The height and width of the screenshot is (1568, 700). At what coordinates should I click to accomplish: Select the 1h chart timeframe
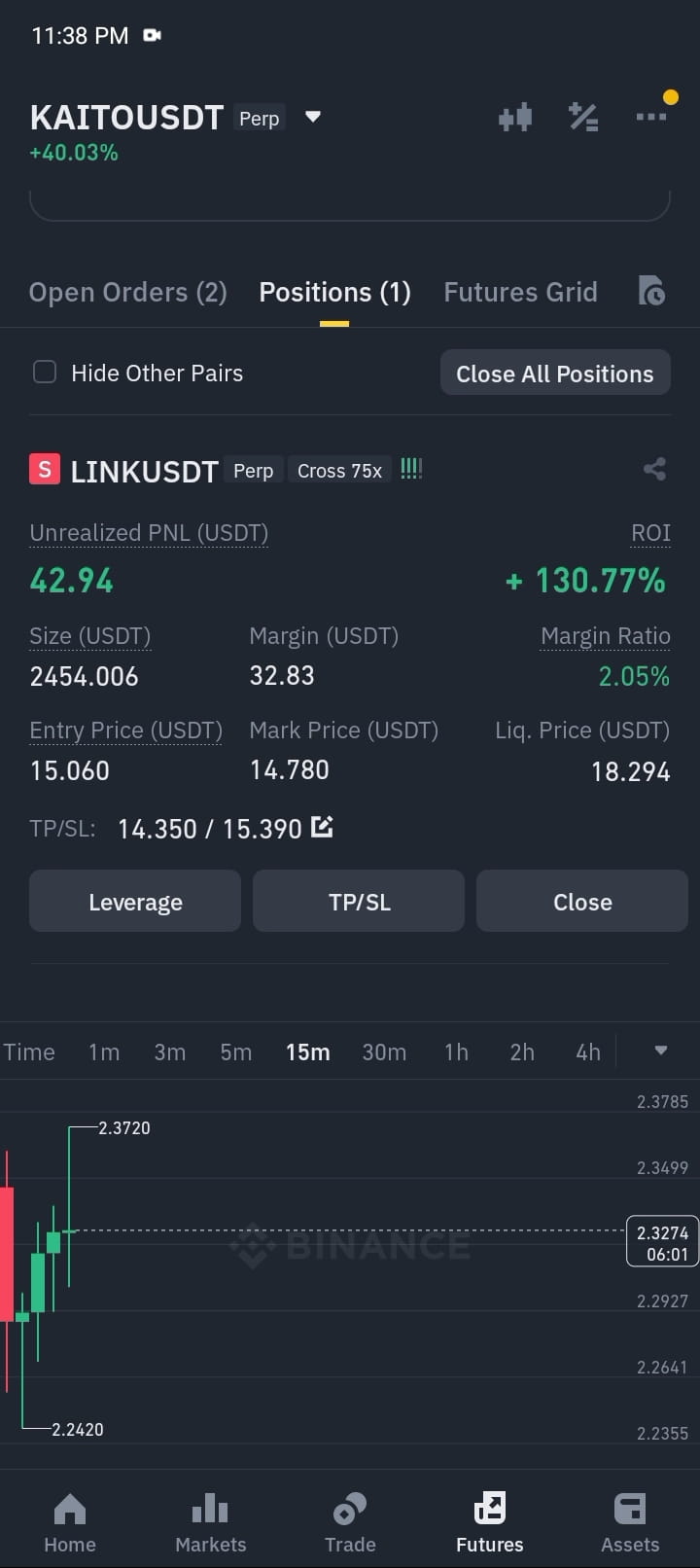point(455,1051)
